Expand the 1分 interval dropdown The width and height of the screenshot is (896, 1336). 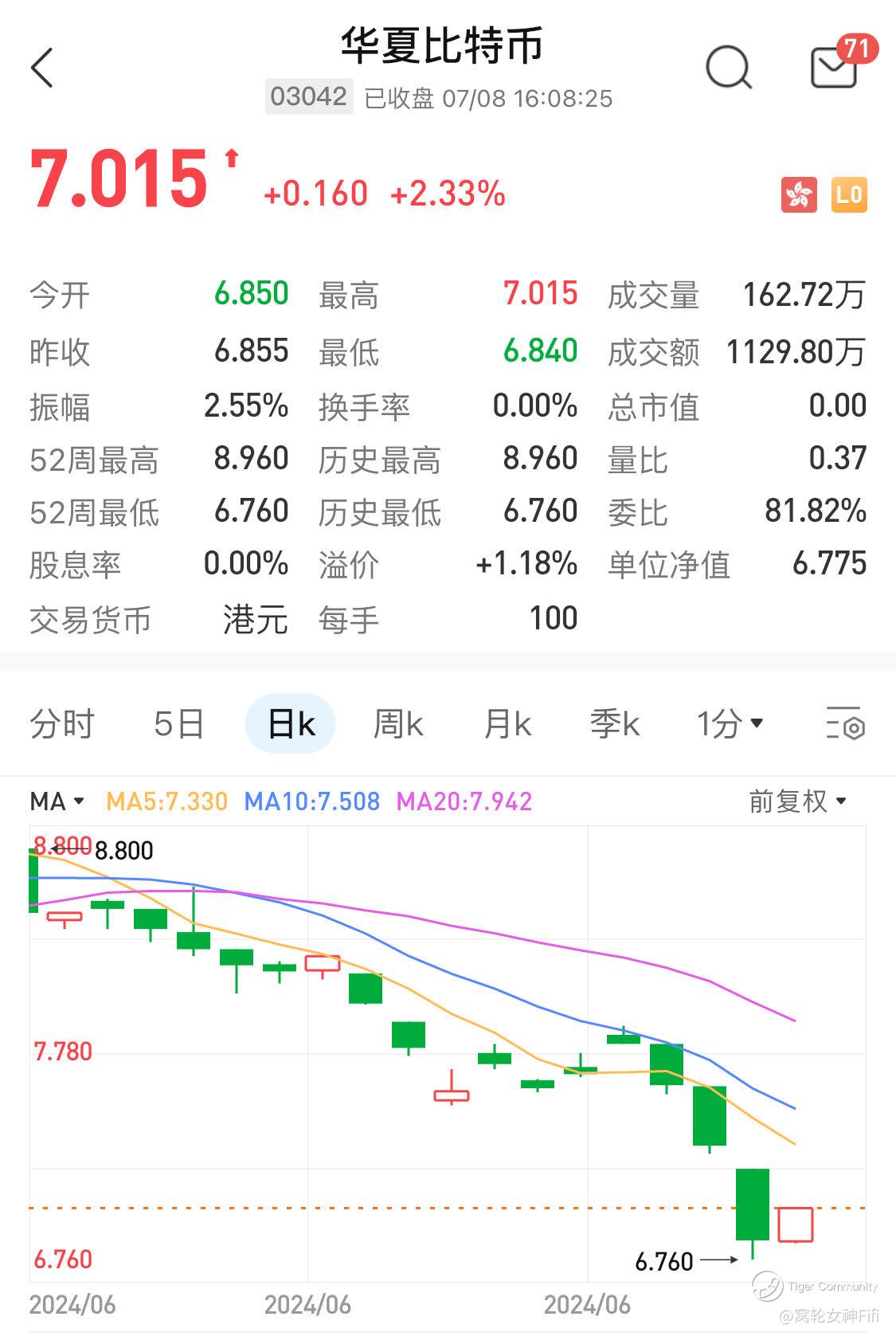[x=730, y=724]
